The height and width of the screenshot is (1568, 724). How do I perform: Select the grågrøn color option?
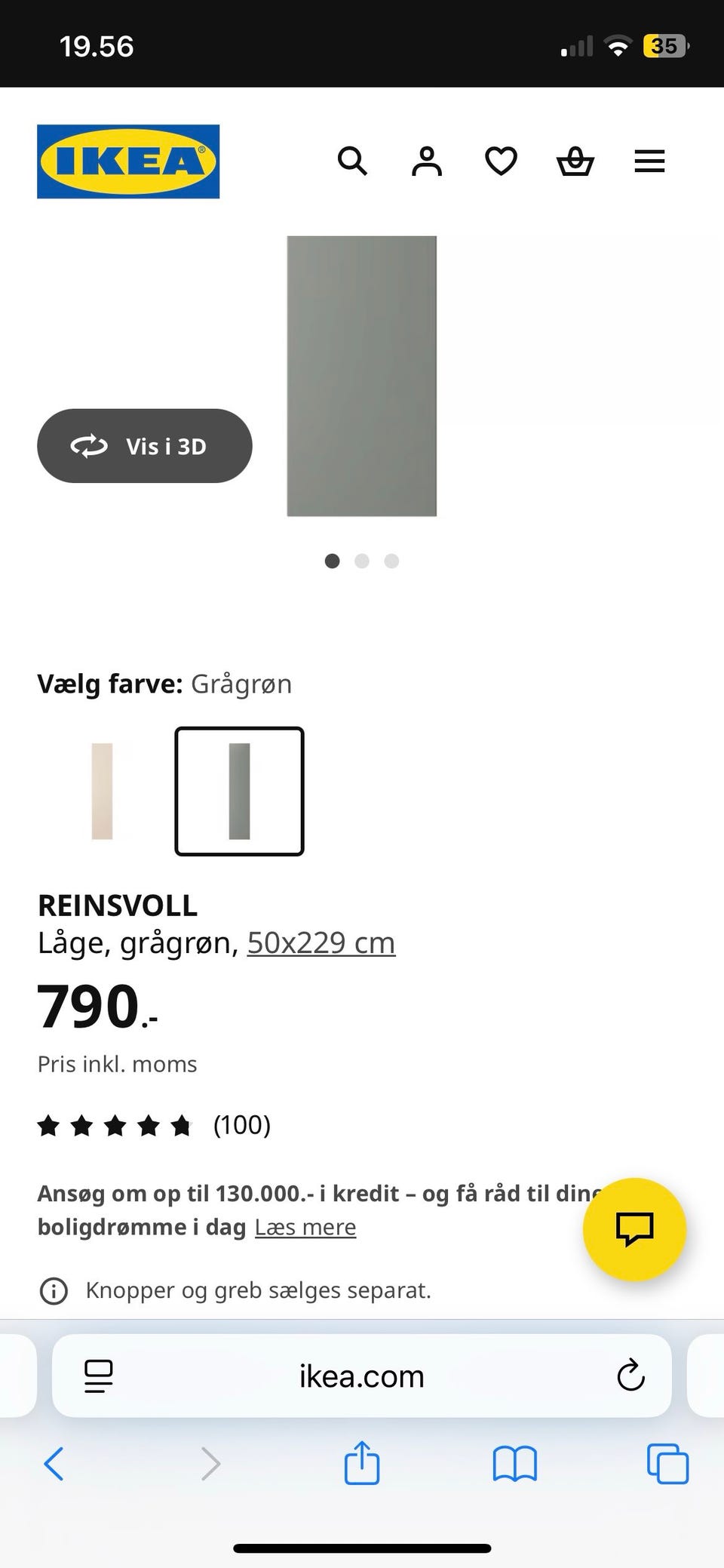tap(239, 791)
